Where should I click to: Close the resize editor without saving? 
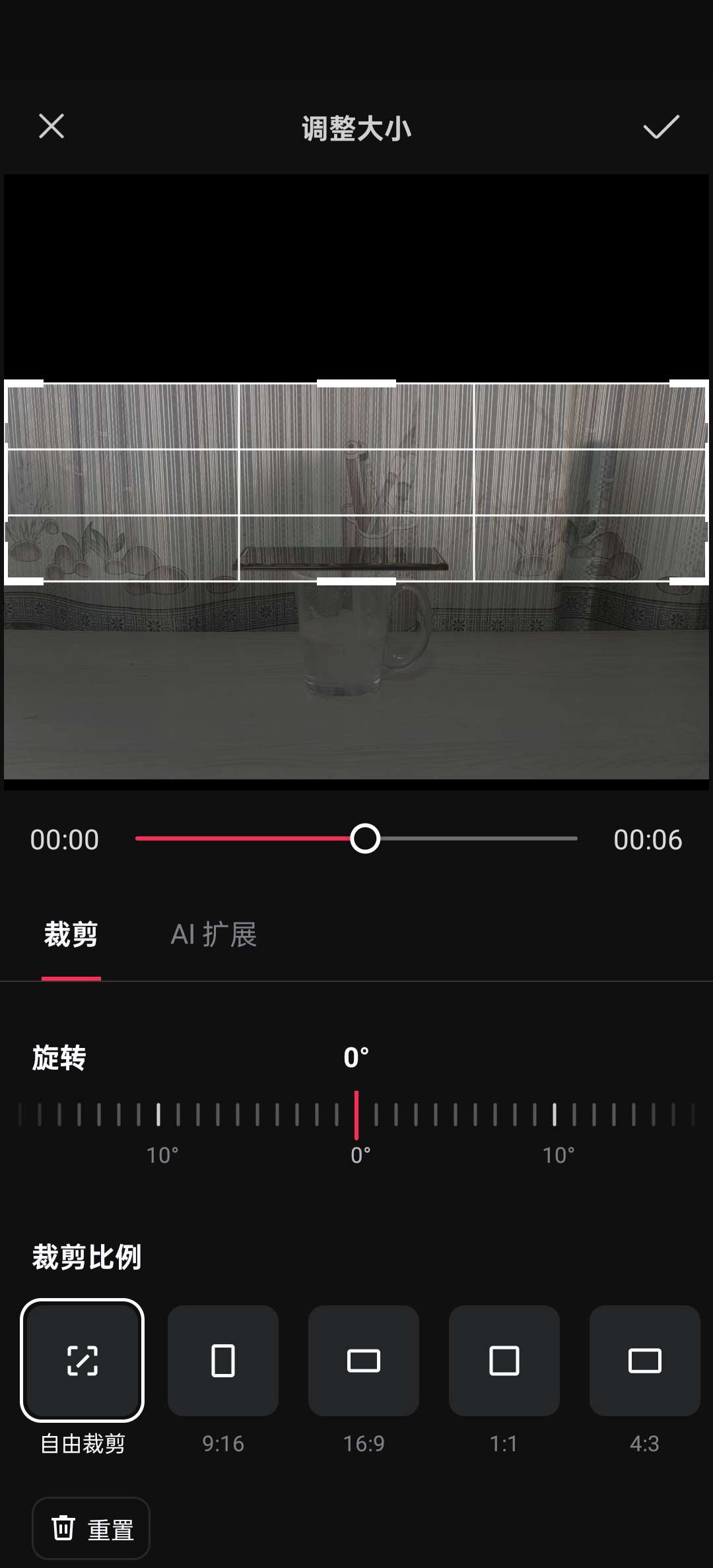click(51, 126)
